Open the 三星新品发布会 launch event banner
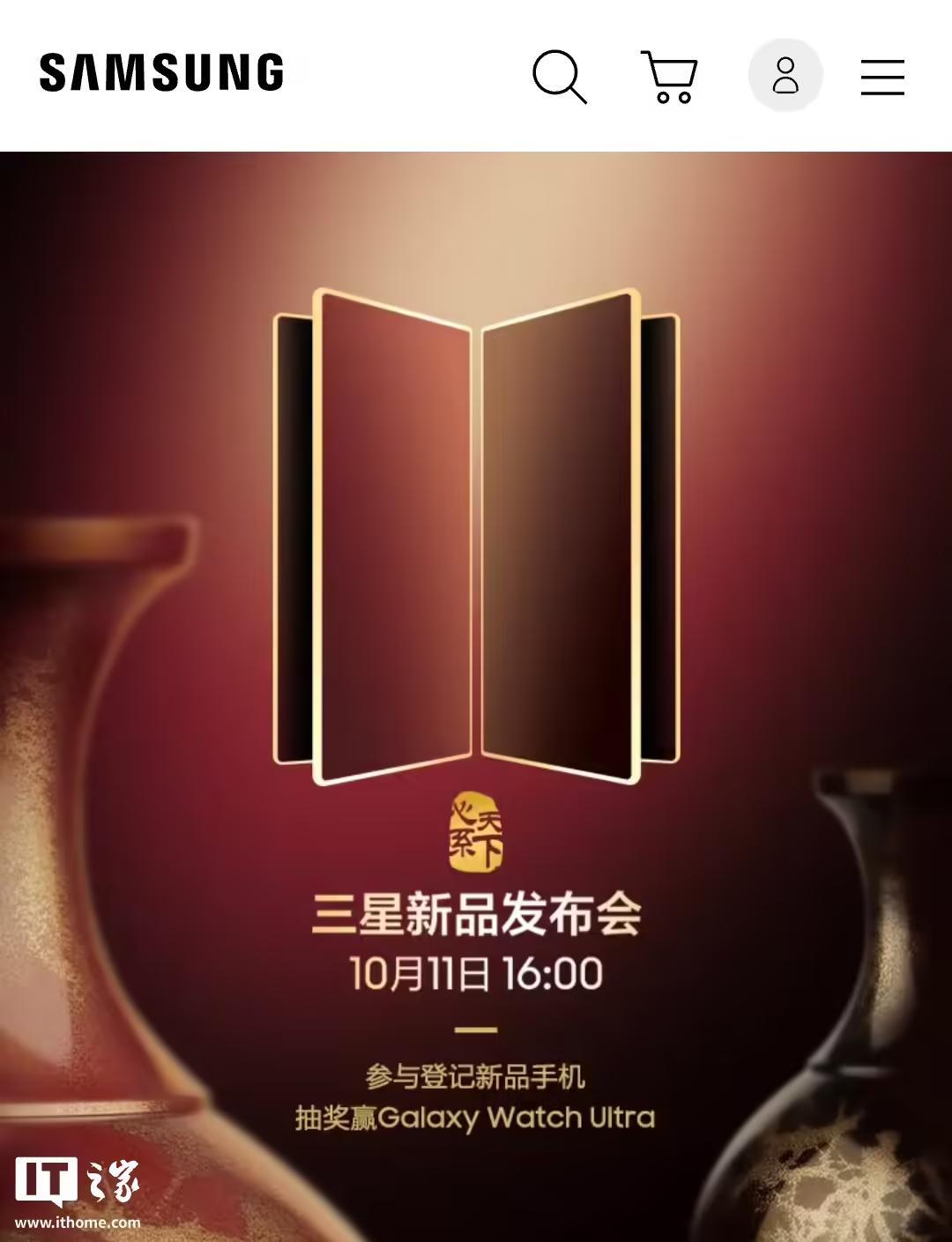The height and width of the screenshot is (1242, 952). (x=476, y=696)
